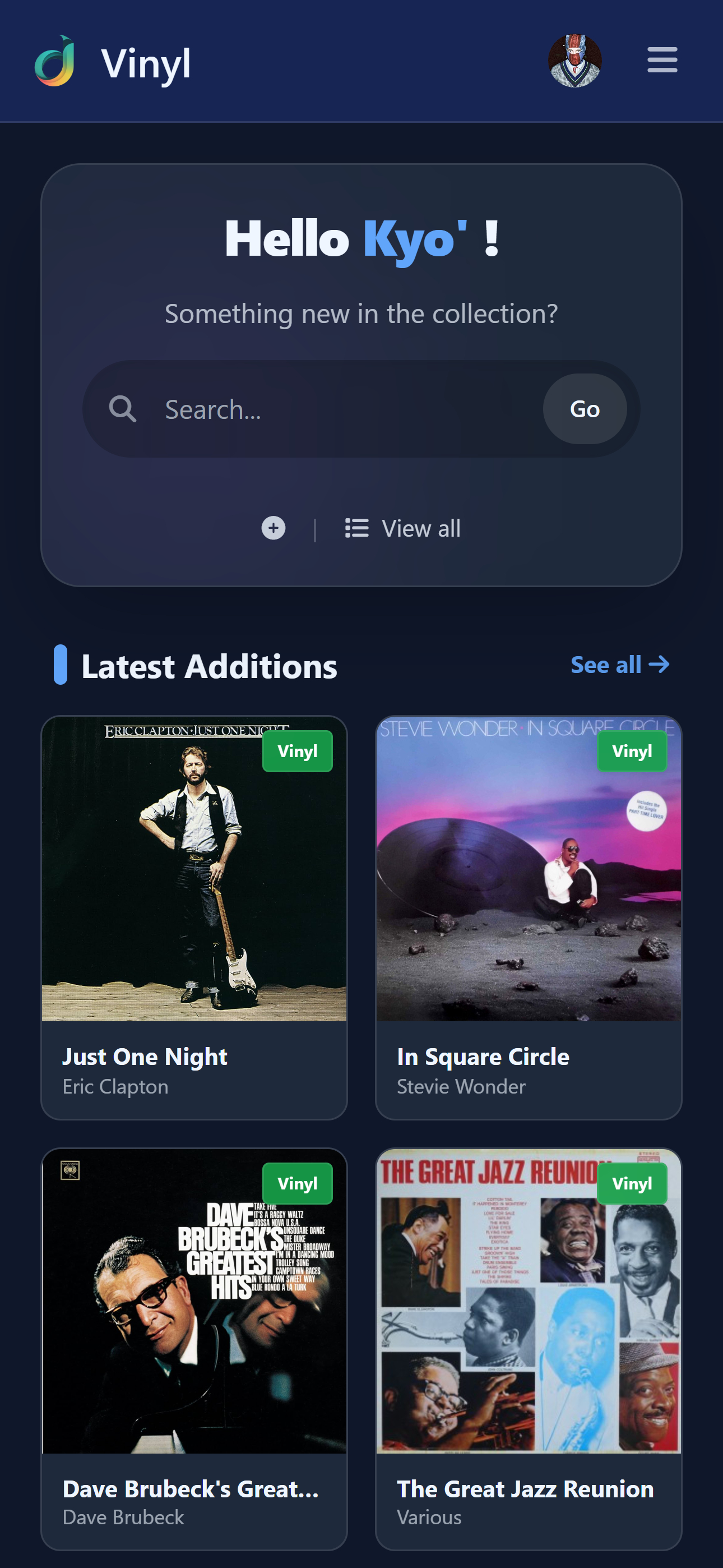Tap the Go button
The width and height of the screenshot is (723, 1568).
(584, 409)
